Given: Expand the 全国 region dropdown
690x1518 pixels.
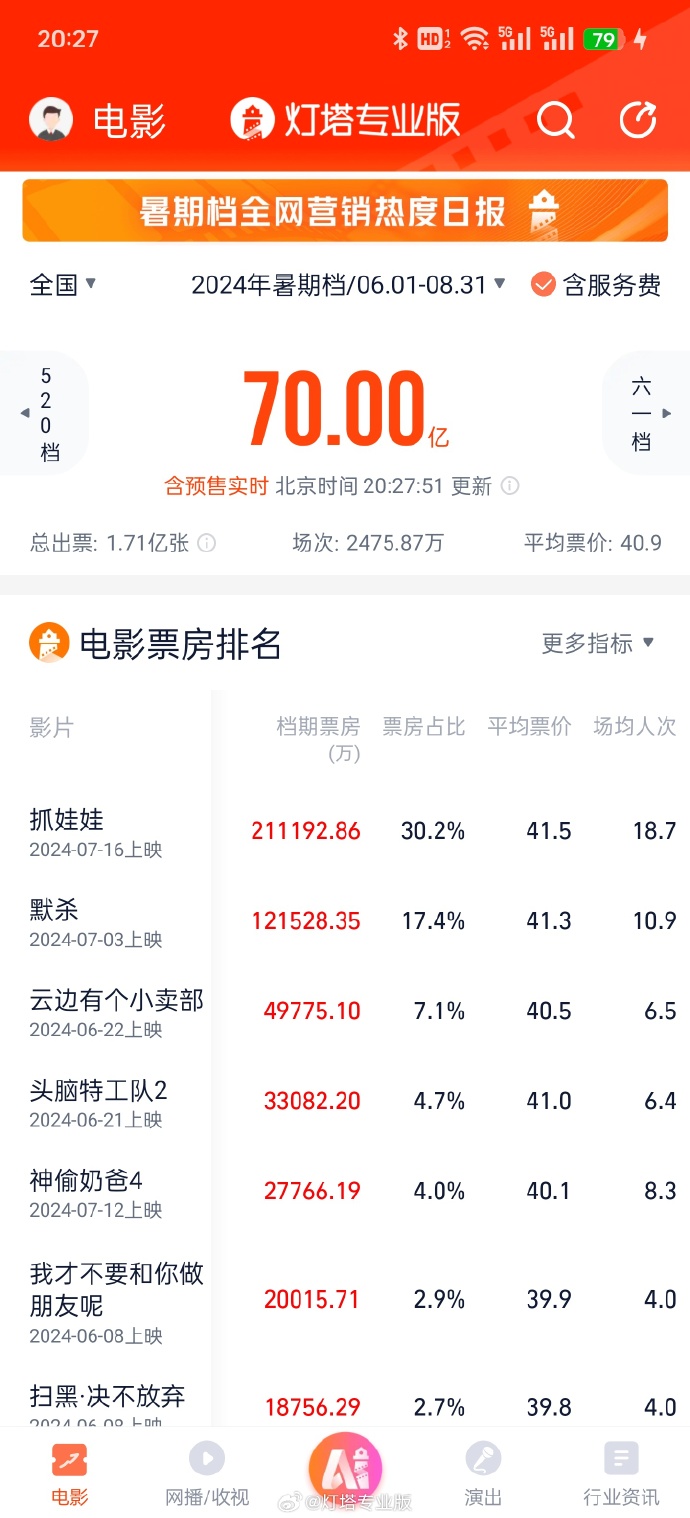Looking at the screenshot, I should tap(63, 285).
